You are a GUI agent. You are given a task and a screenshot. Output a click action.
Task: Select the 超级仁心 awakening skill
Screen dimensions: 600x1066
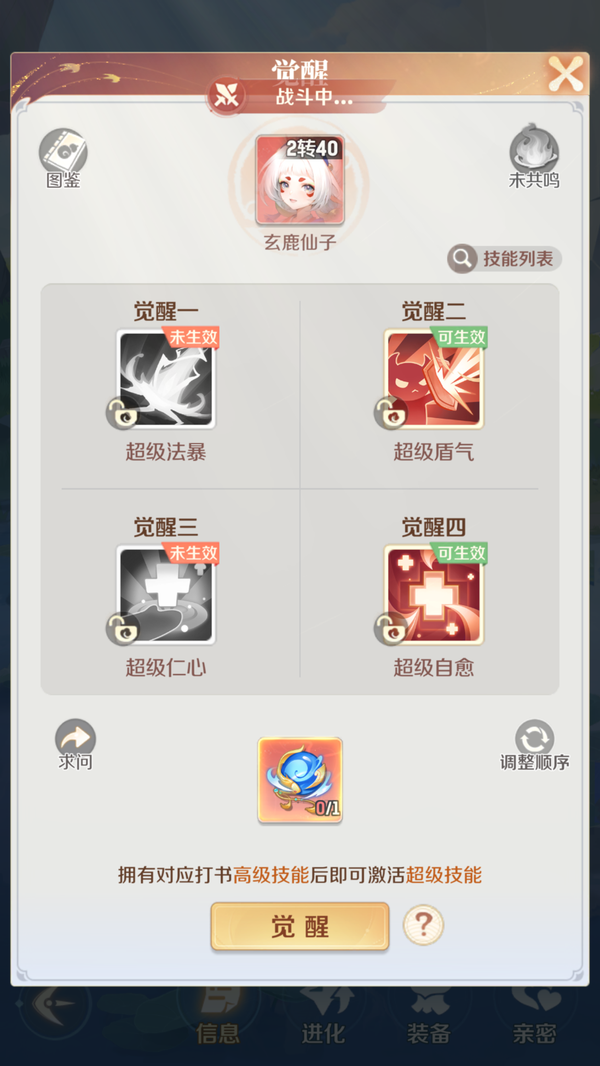coord(166,595)
